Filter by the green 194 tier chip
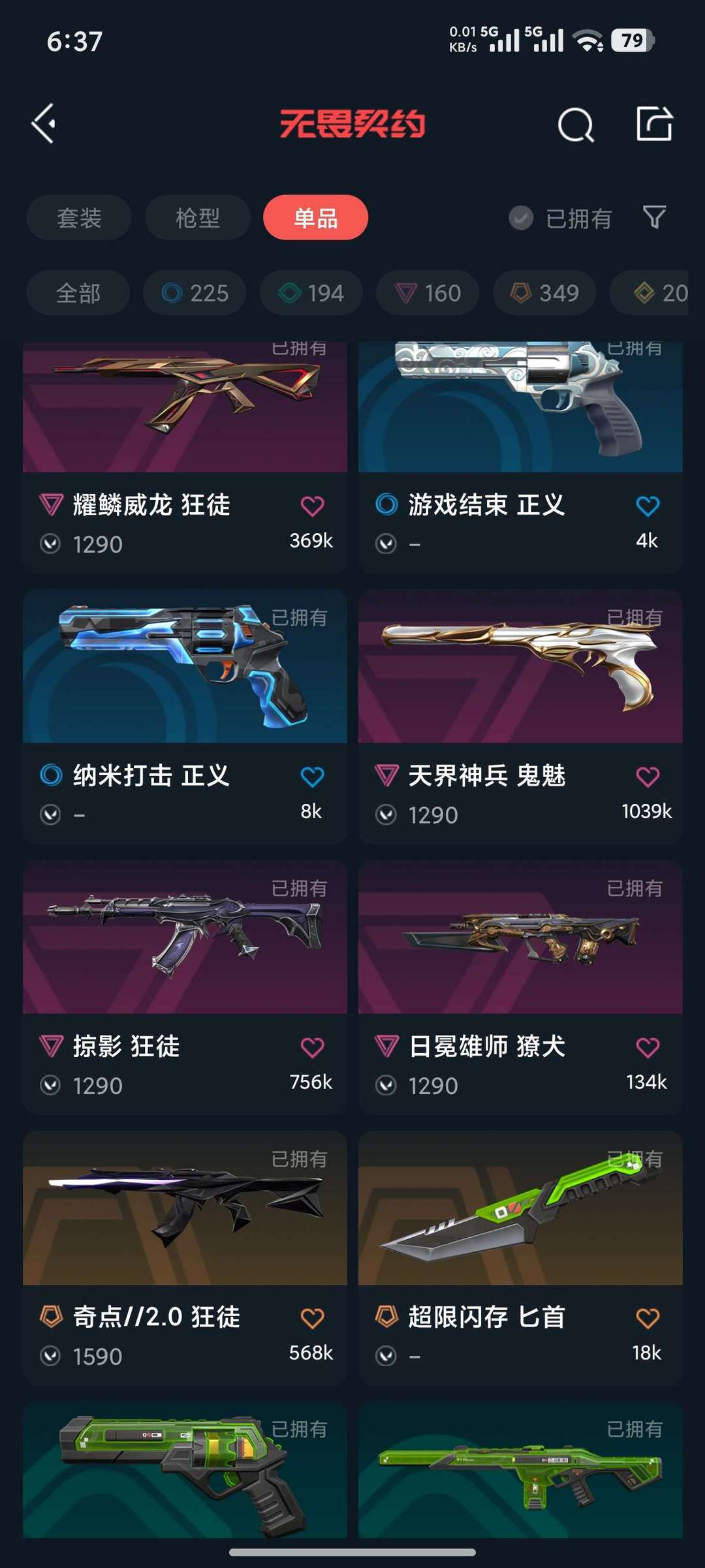This screenshot has height=1568, width=705. click(311, 293)
